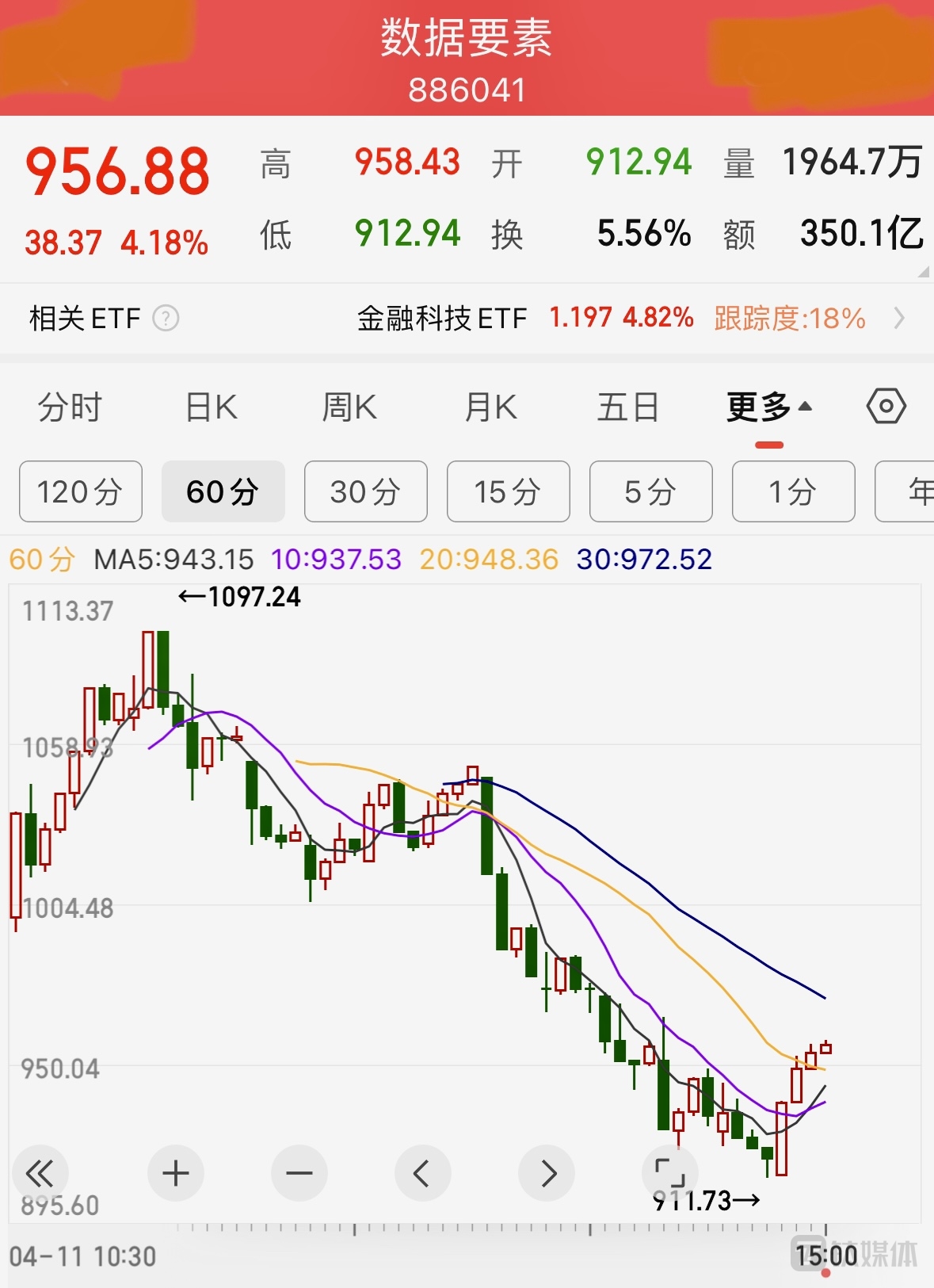Switch to the 五日 chart tab

pyautogui.click(x=627, y=407)
